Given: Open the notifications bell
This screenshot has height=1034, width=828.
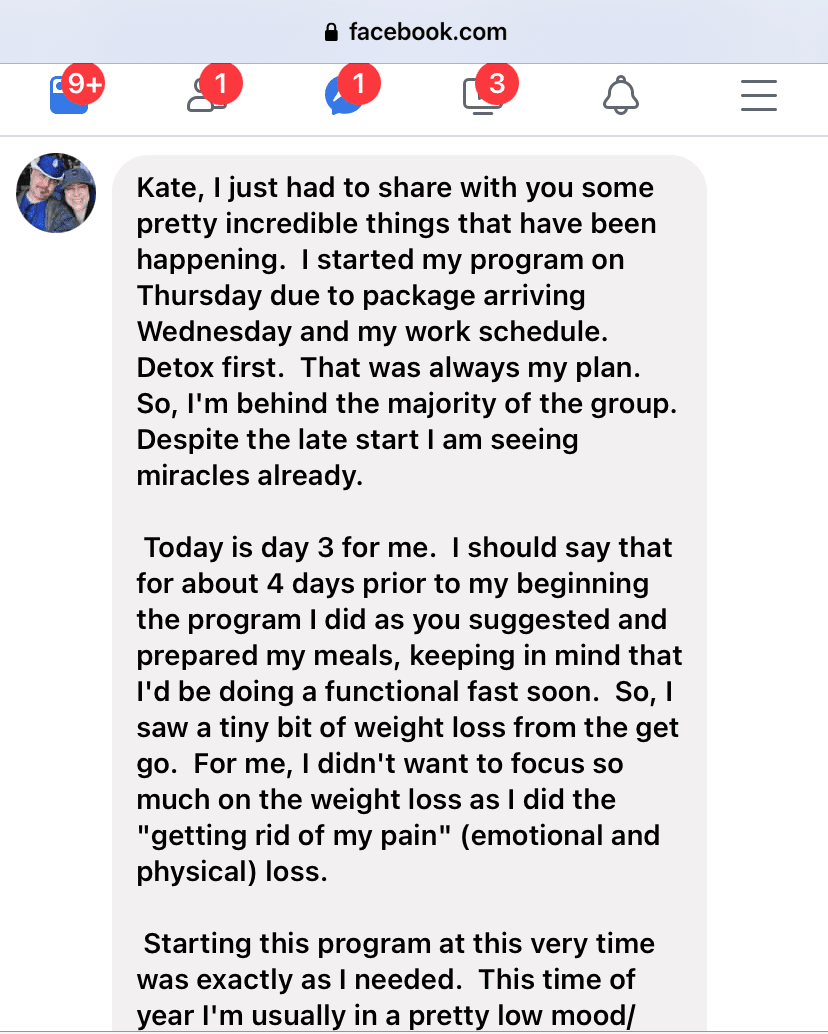Looking at the screenshot, I should pyautogui.click(x=621, y=96).
